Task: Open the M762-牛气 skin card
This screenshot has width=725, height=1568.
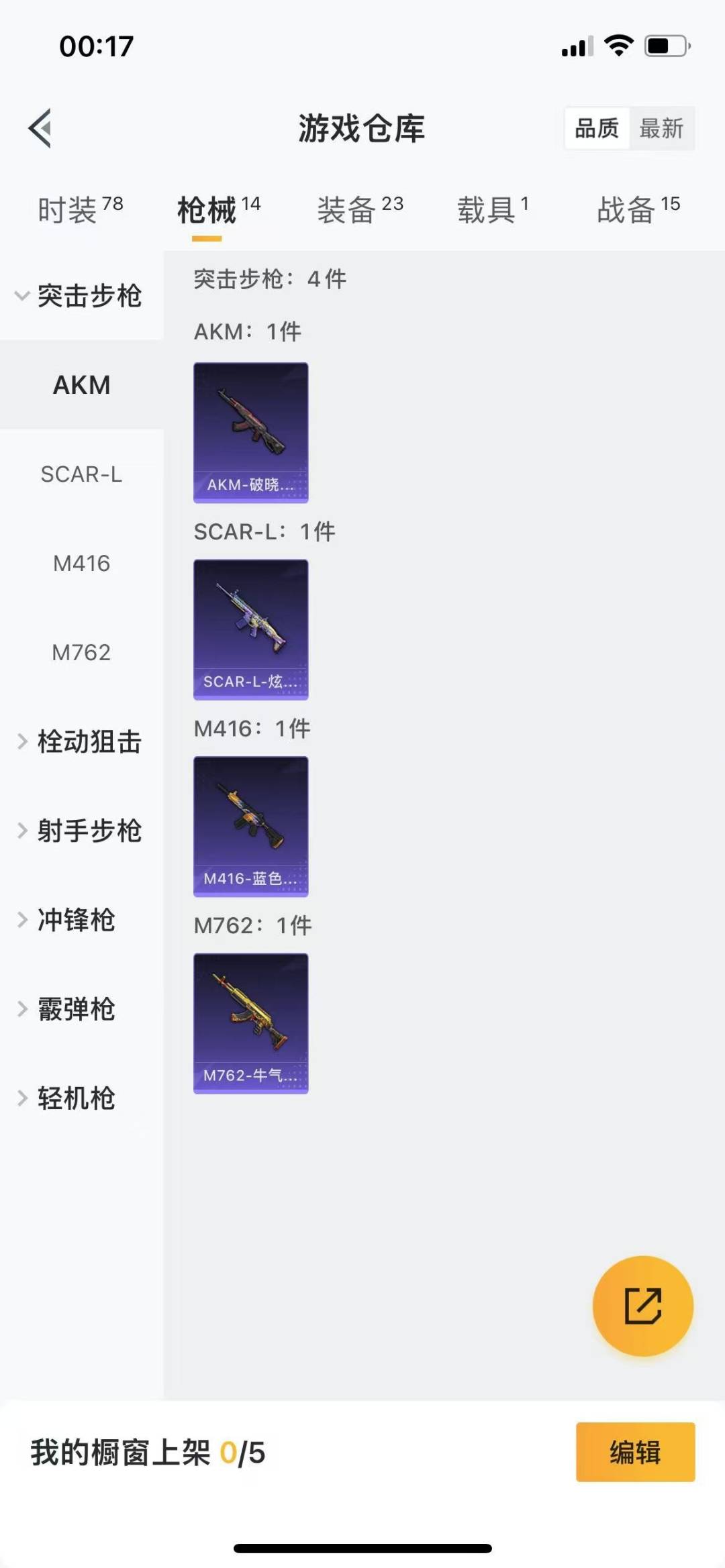Action: pyautogui.click(x=251, y=1023)
